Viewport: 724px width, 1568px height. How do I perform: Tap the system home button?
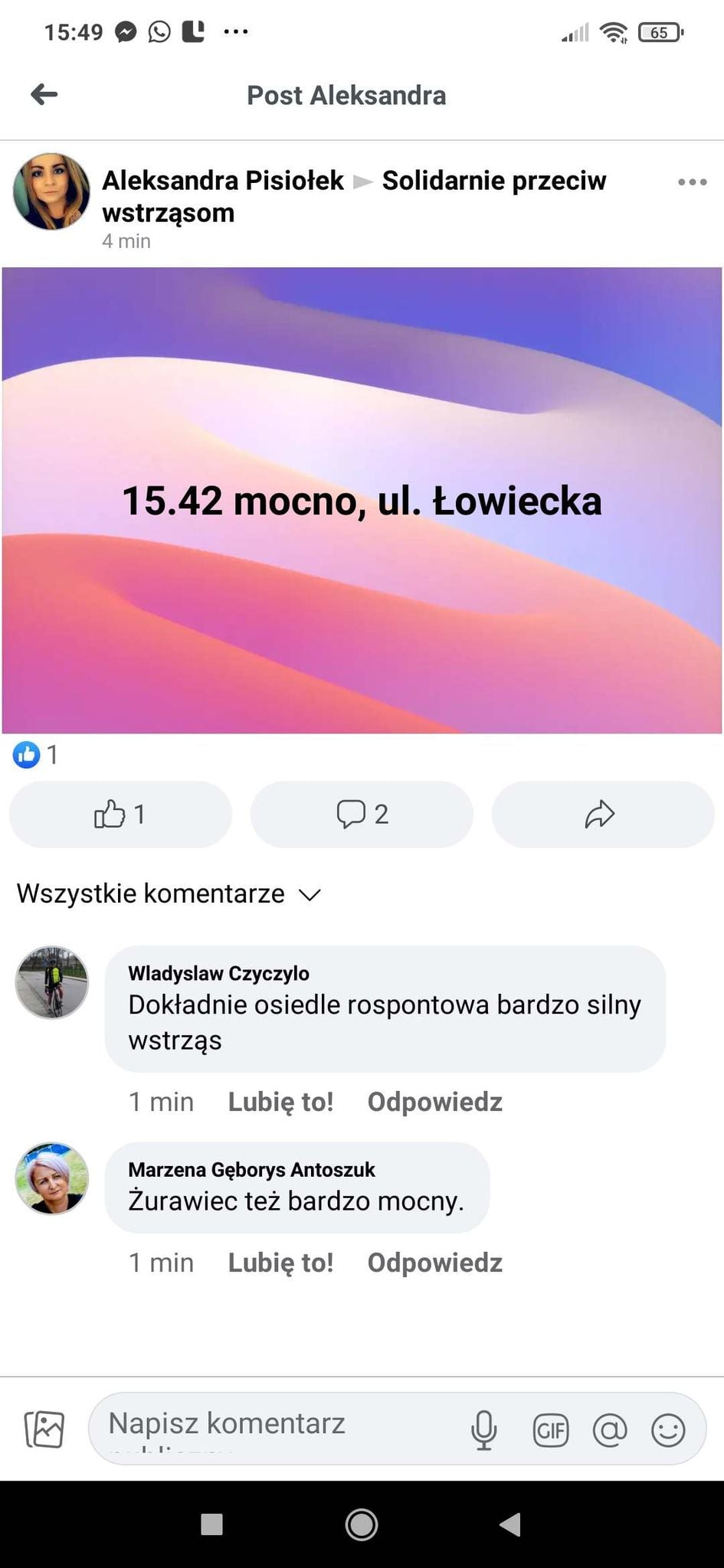click(362, 1524)
